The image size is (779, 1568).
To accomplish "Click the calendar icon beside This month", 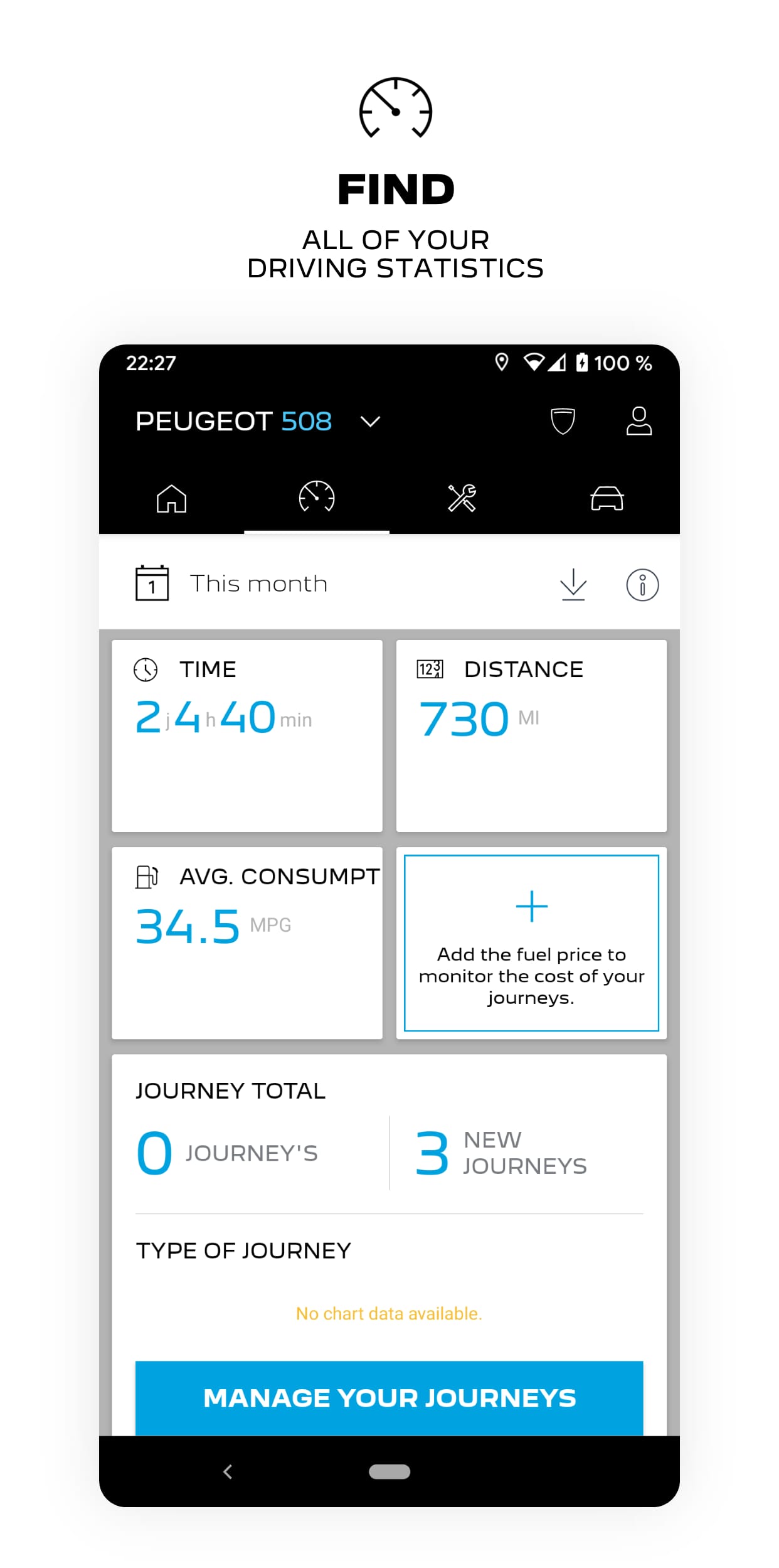I will pyautogui.click(x=153, y=582).
